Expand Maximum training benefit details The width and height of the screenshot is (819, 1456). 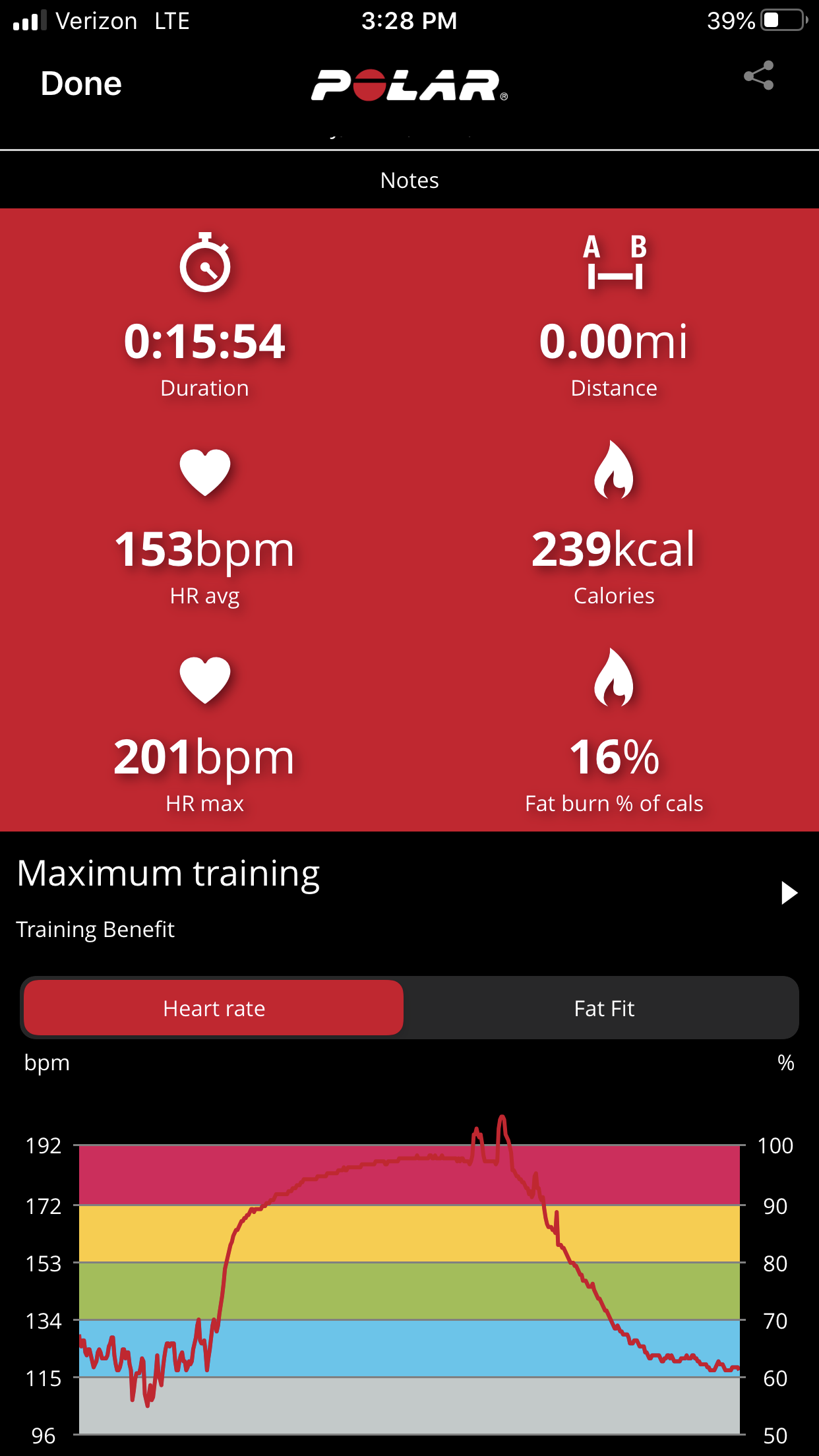tap(789, 893)
